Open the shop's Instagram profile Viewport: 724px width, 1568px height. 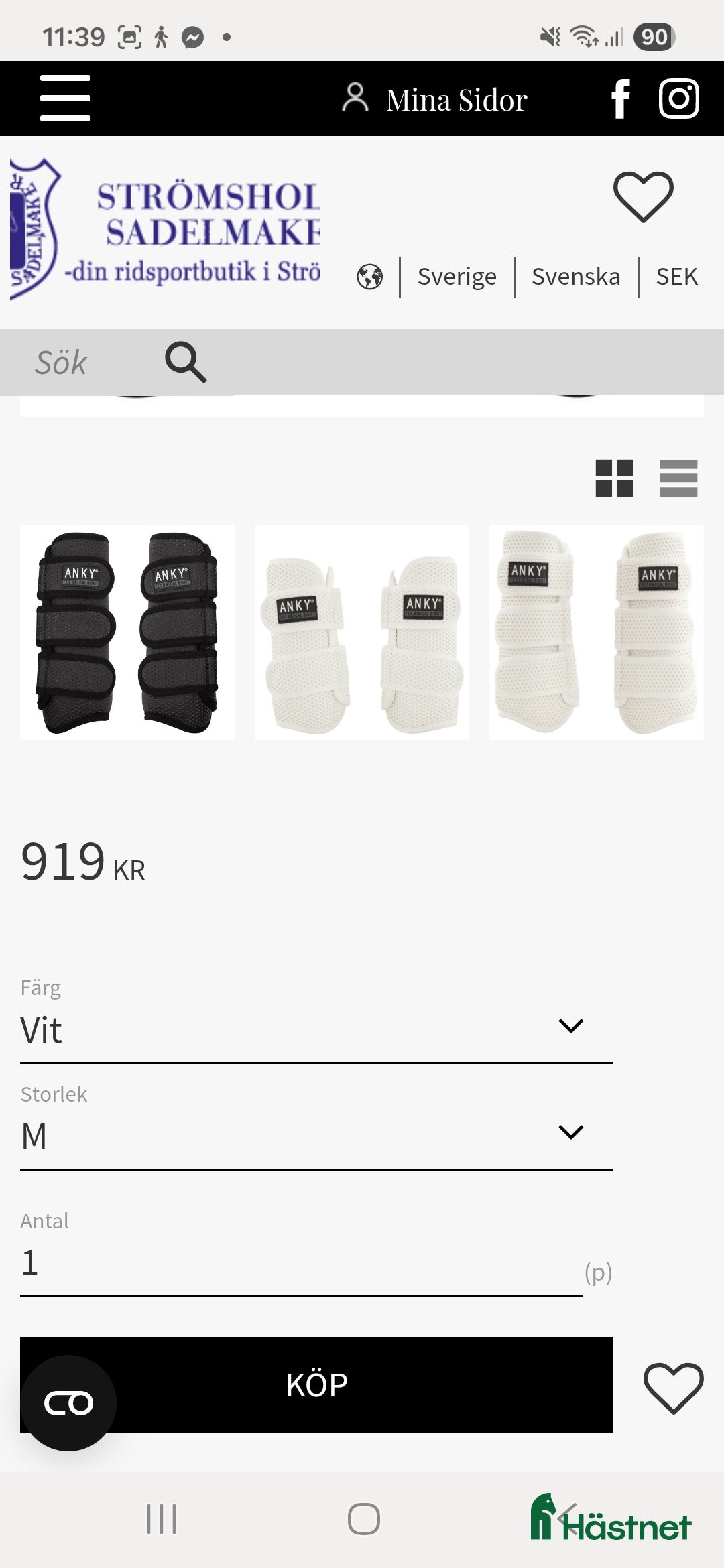tap(679, 99)
